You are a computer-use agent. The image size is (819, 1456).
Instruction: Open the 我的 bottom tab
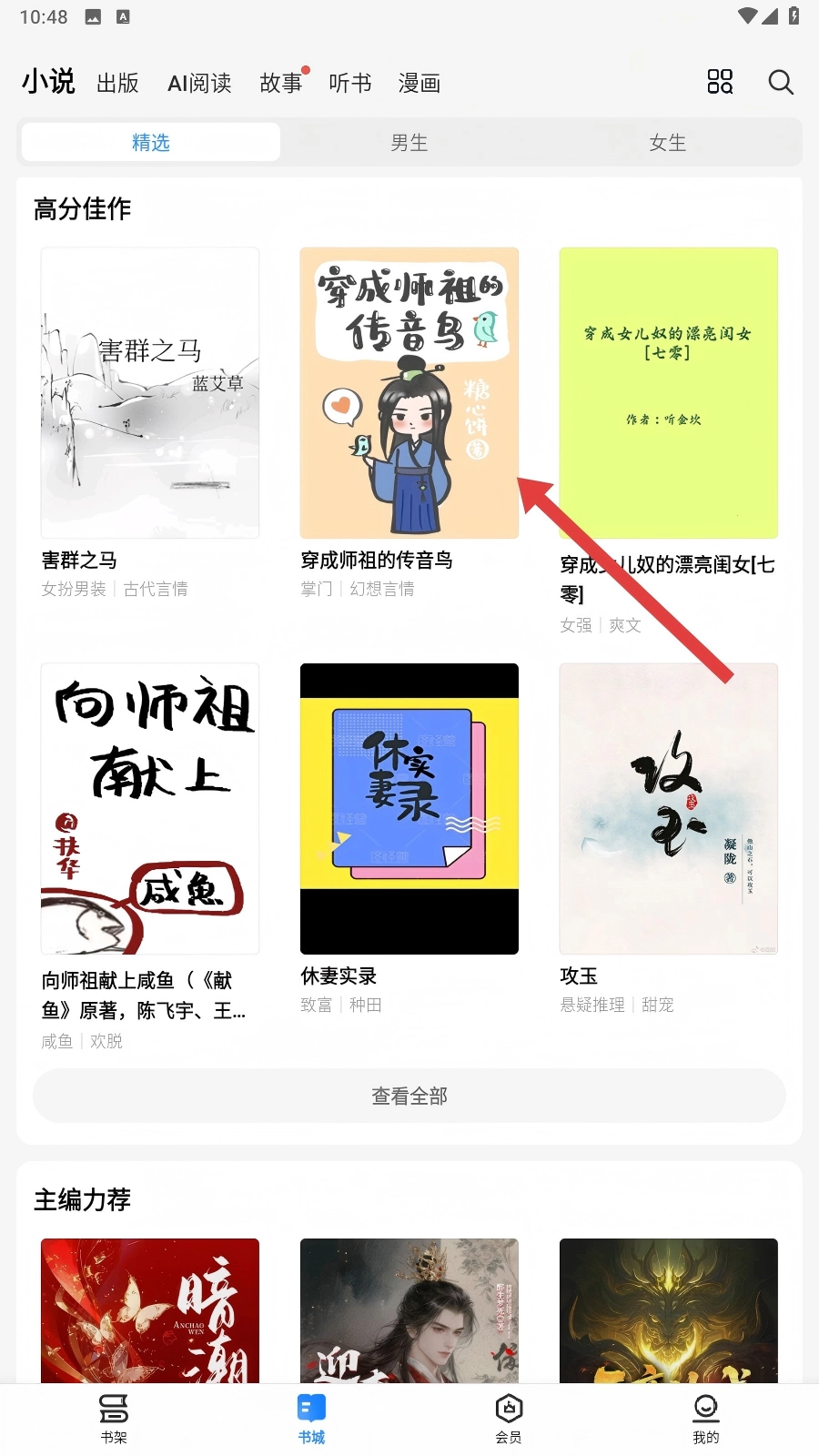tap(705, 1418)
